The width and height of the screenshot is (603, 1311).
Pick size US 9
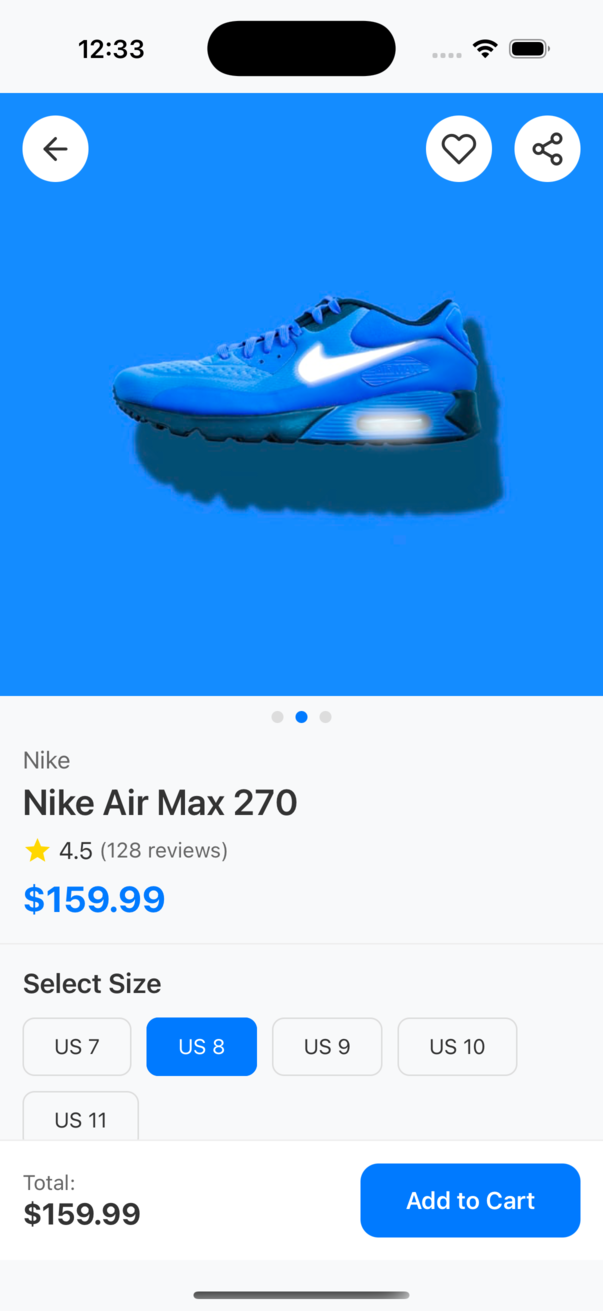pyautogui.click(x=327, y=1046)
